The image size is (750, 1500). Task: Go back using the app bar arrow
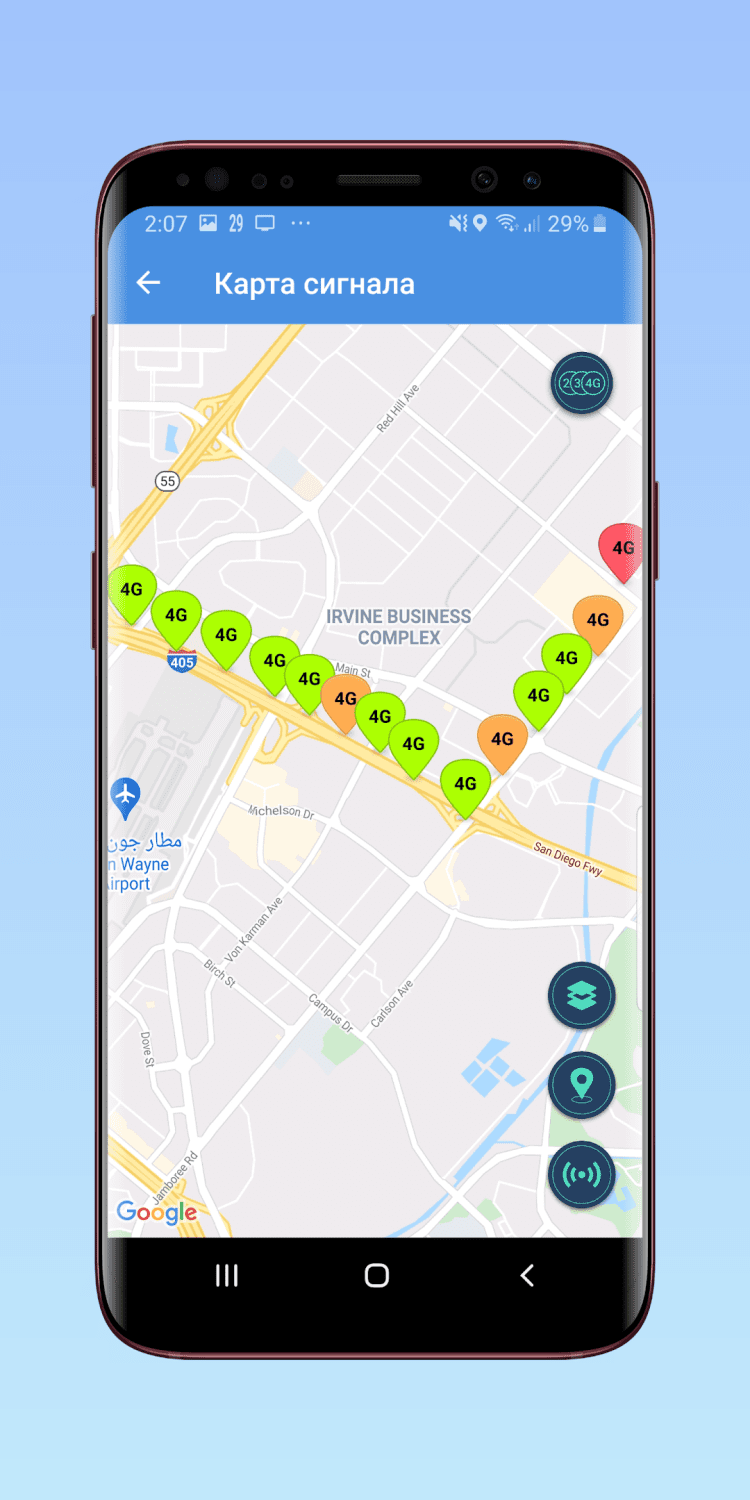point(148,283)
